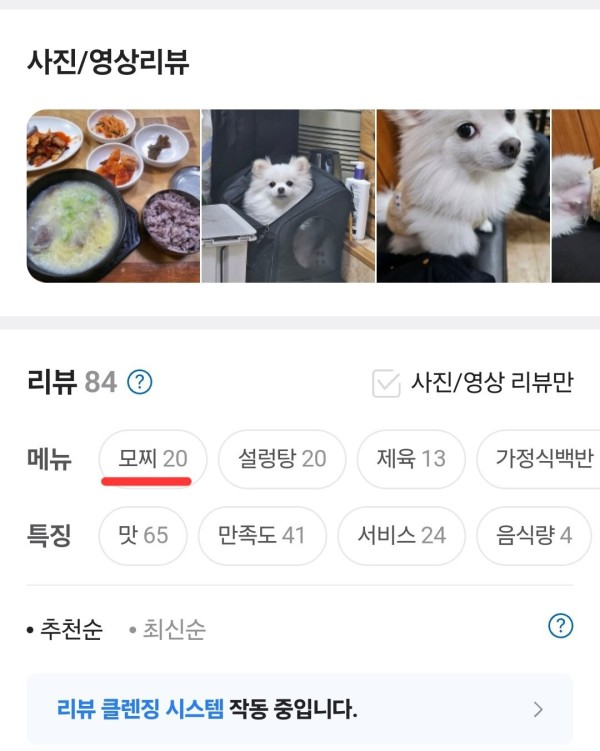This screenshot has width=600, height=751.
Task: Open the 리뷰 클렌징 시스템 banner
Action: tap(300, 710)
